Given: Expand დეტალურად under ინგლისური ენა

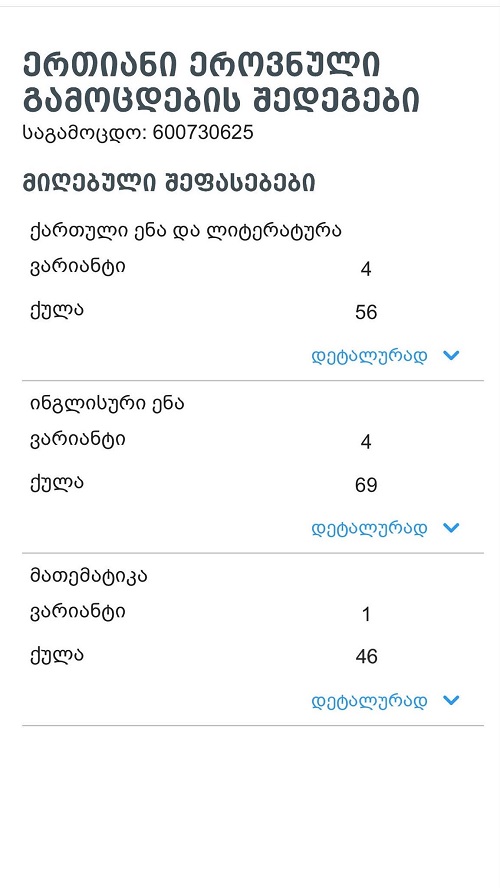Looking at the screenshot, I should pyautogui.click(x=386, y=528).
